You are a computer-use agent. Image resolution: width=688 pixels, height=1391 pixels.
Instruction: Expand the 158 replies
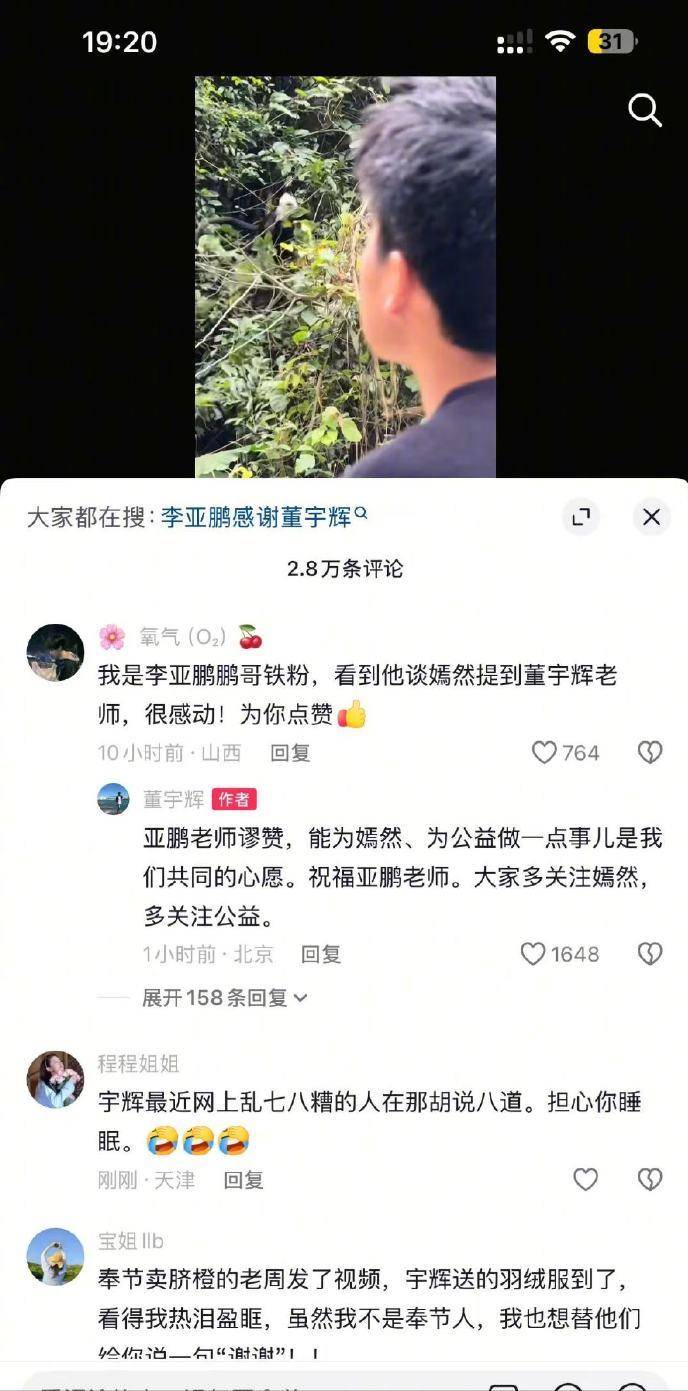point(224,997)
